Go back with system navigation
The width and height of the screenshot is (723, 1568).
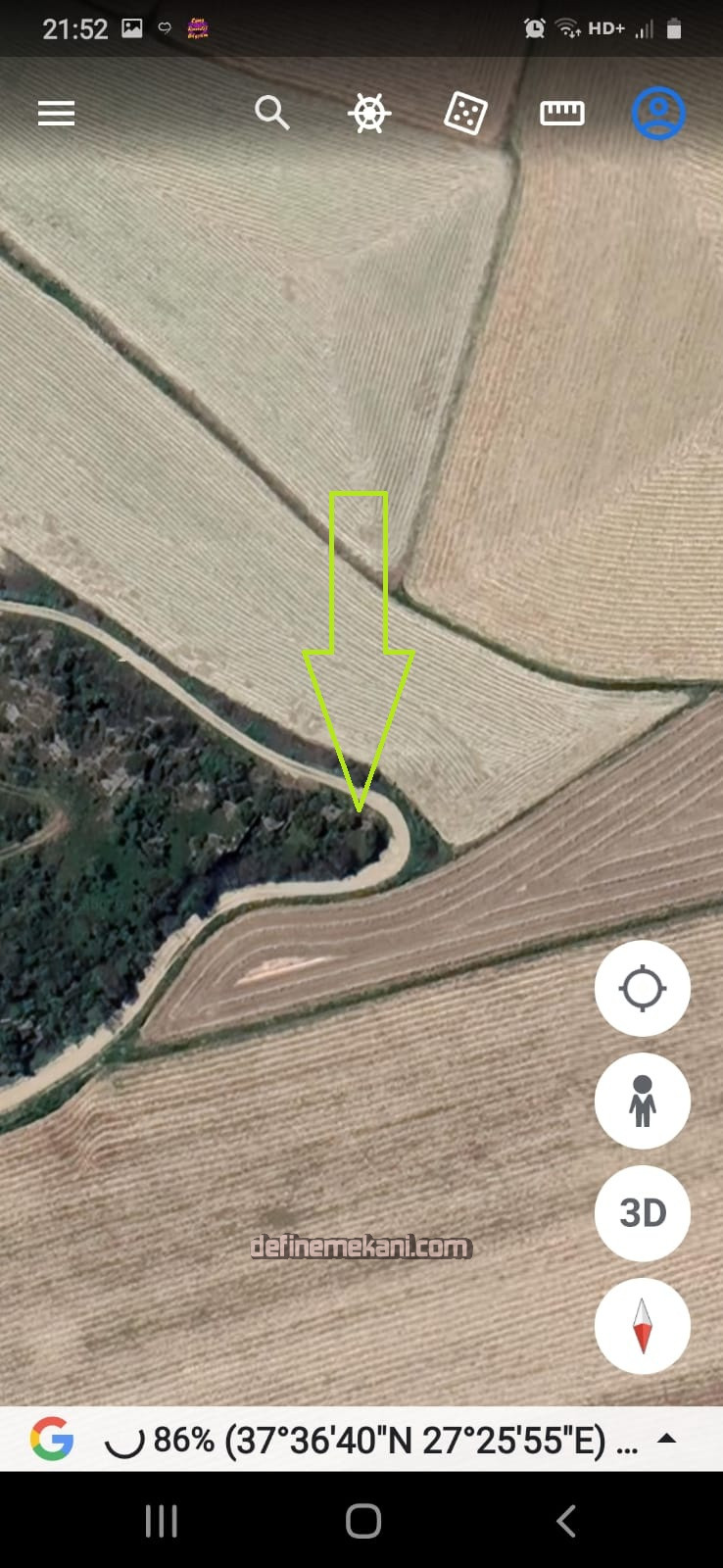point(565,1521)
